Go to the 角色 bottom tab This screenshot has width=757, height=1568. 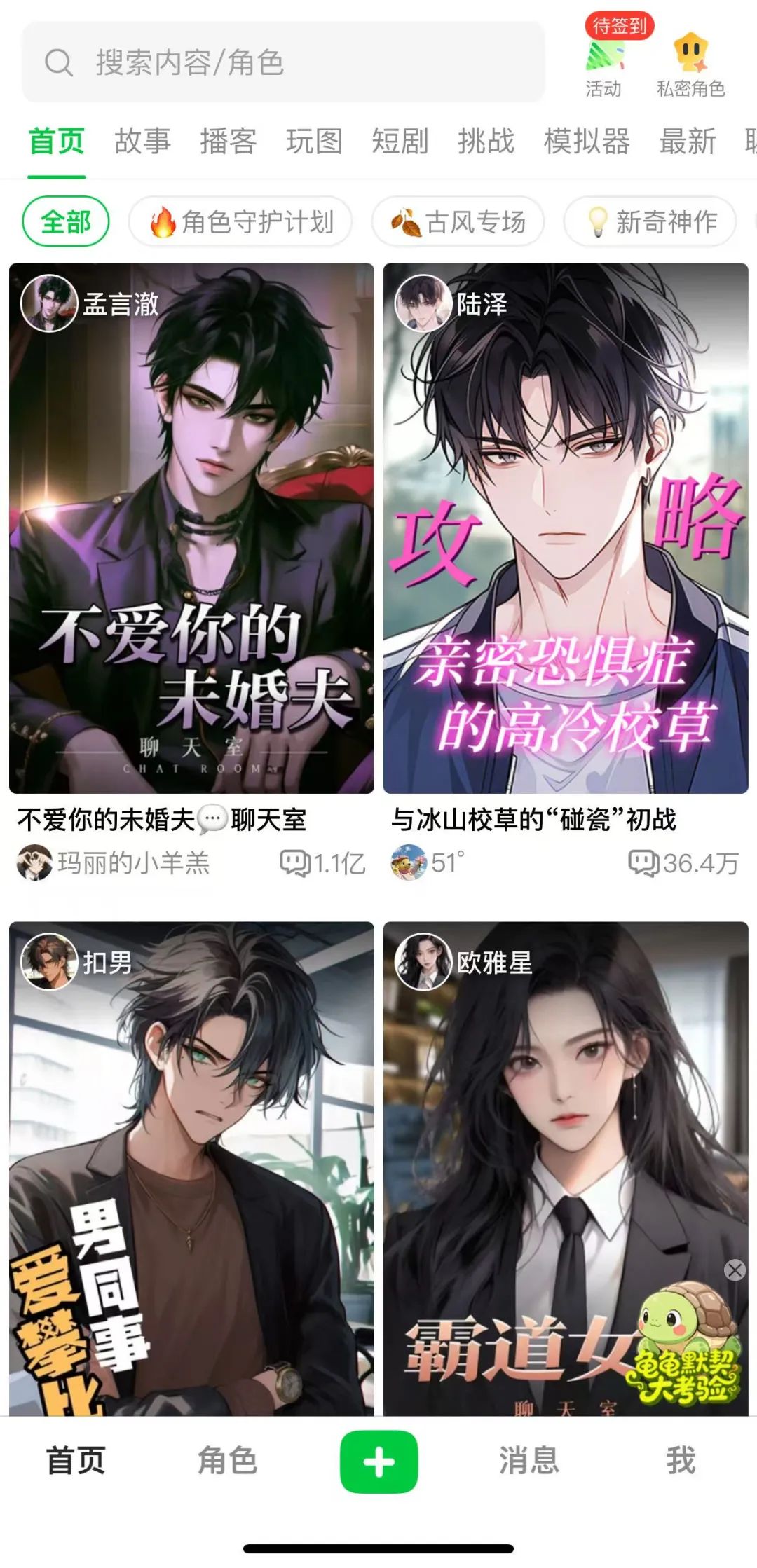pyautogui.click(x=227, y=1462)
